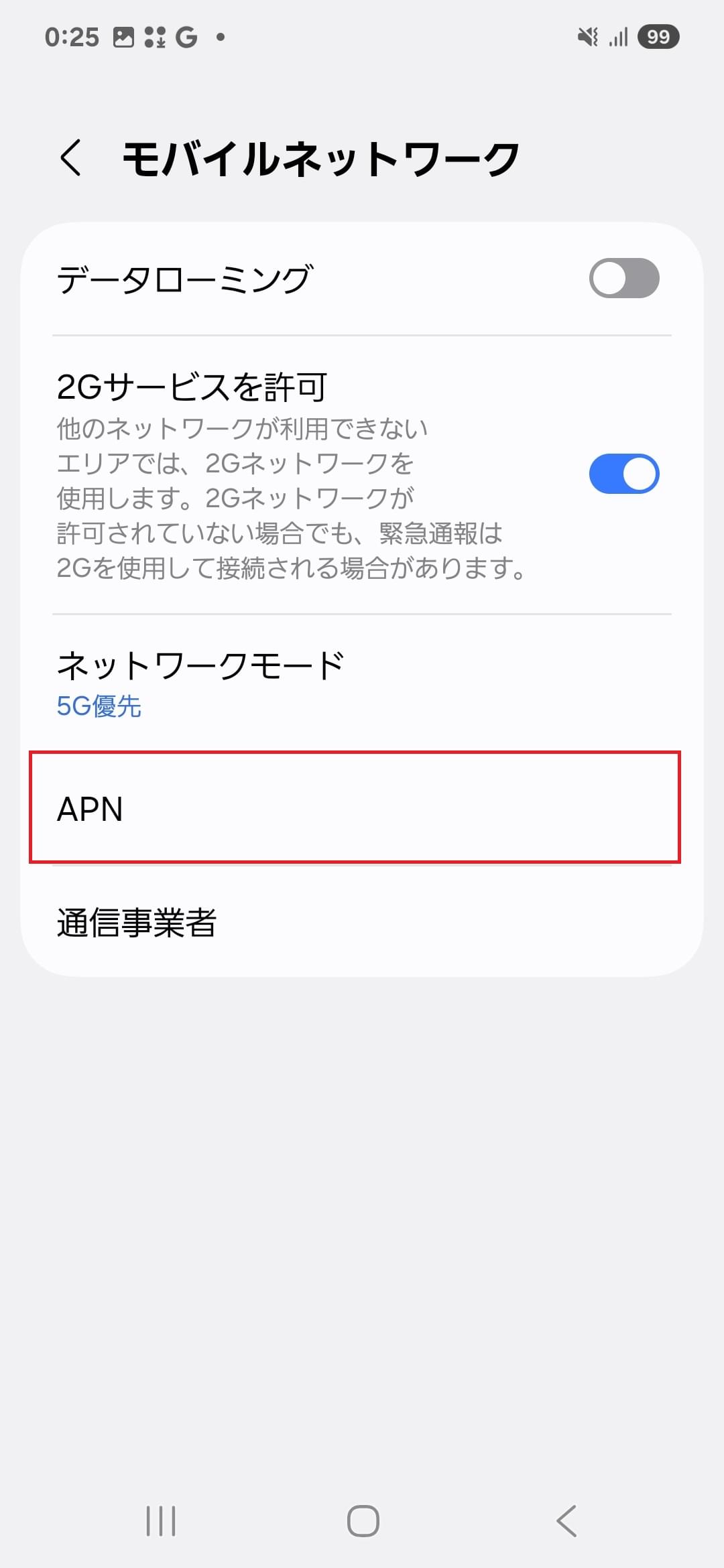The width and height of the screenshot is (724, 1568).
Task: Tap the 5G優先 network mode text
Action: tap(98, 708)
